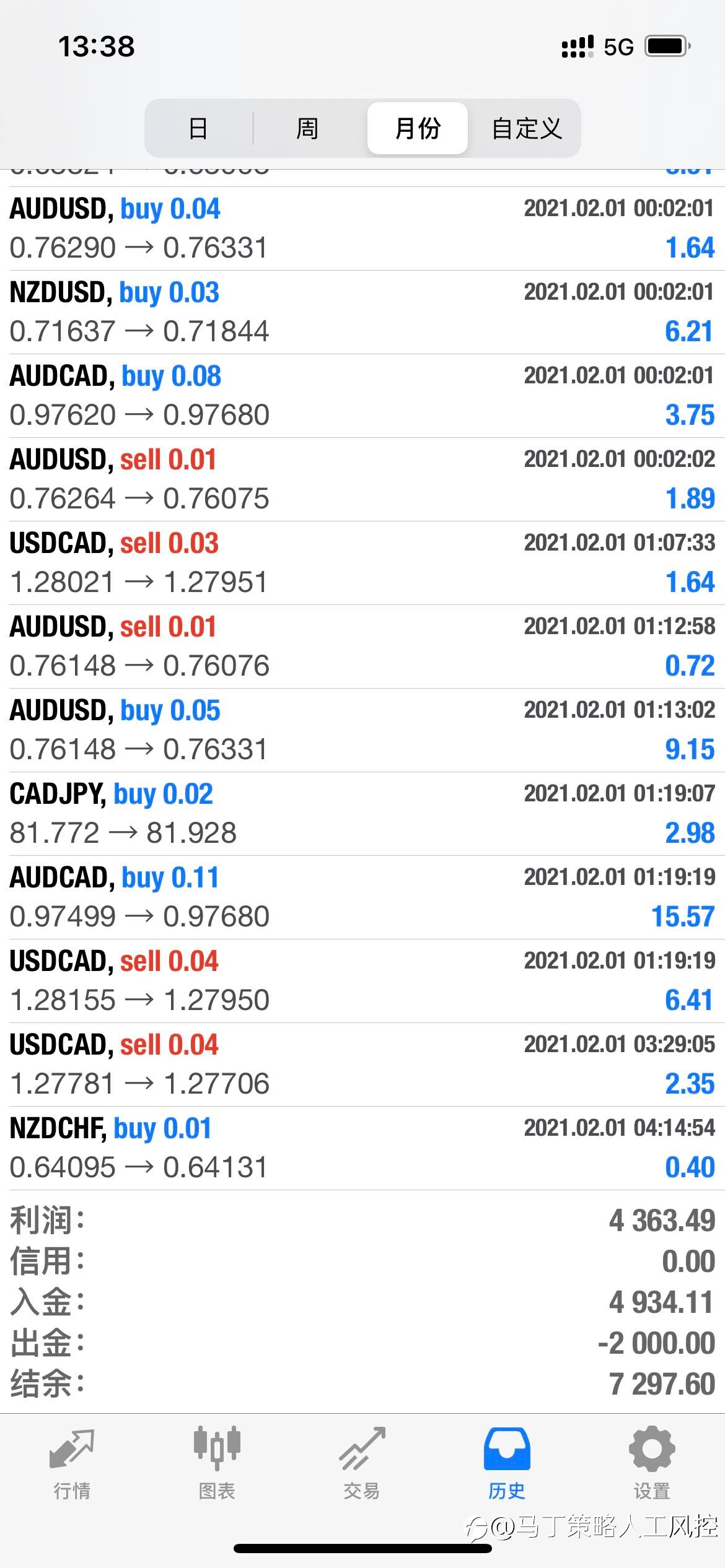Go to the 交易 (trade) tab
This screenshot has height=1568, width=725.
[362, 1464]
